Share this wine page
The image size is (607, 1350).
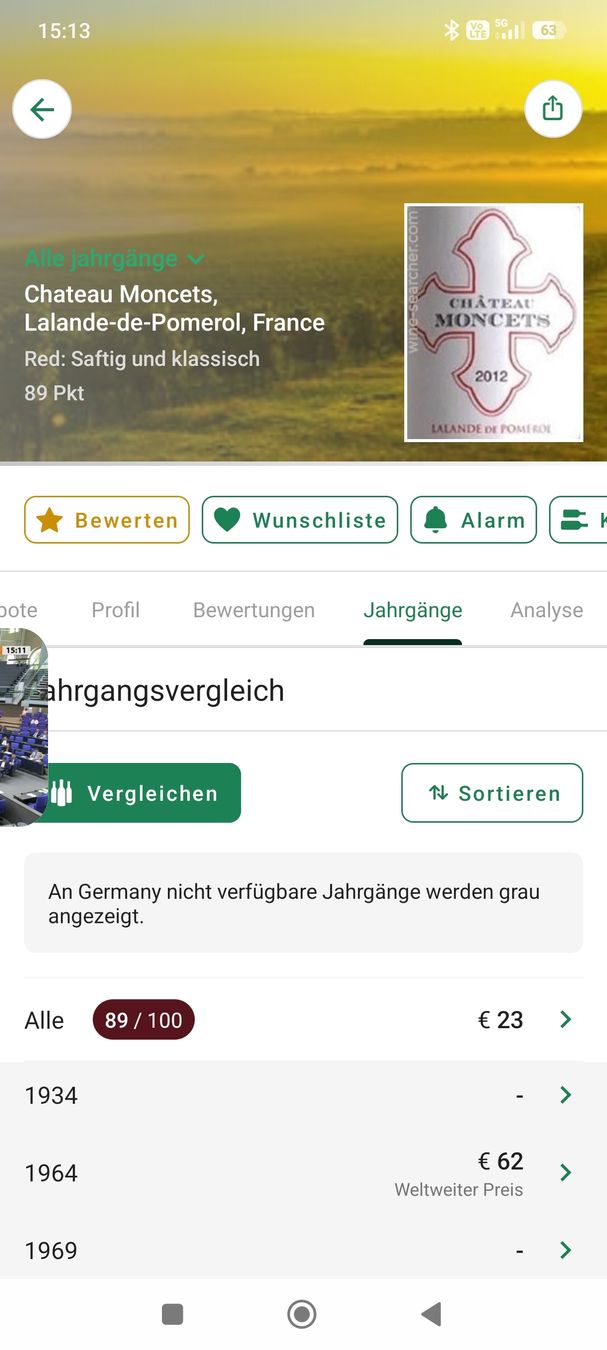coord(553,108)
